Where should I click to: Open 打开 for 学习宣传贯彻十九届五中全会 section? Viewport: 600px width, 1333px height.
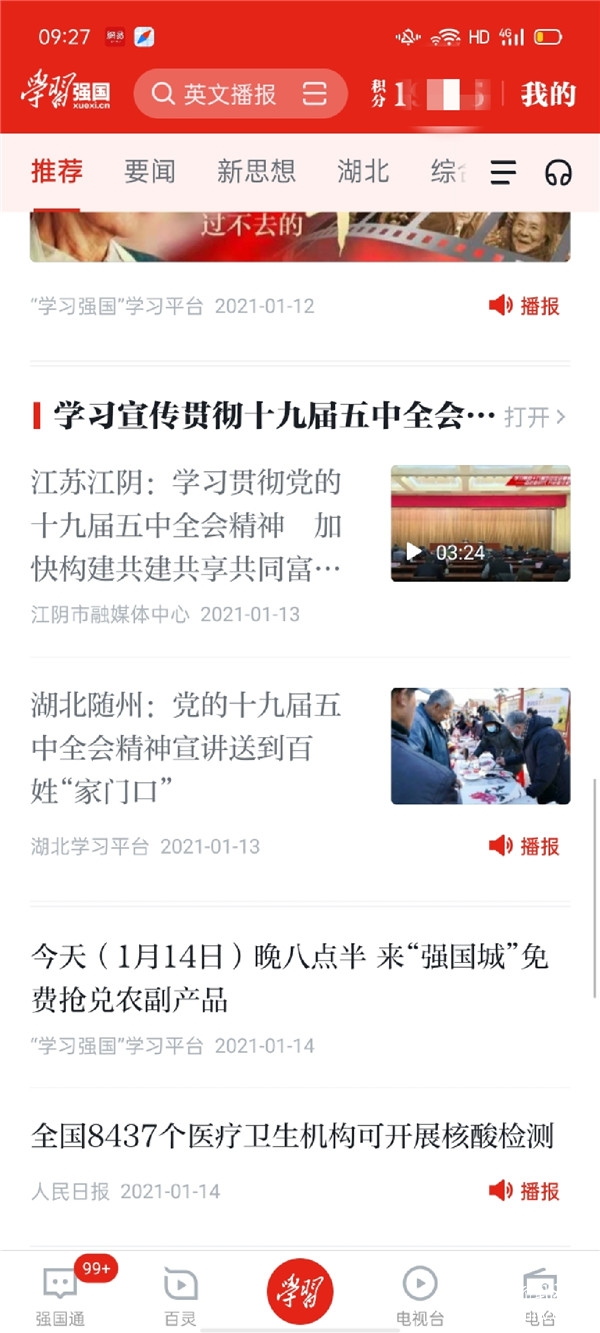click(534, 416)
